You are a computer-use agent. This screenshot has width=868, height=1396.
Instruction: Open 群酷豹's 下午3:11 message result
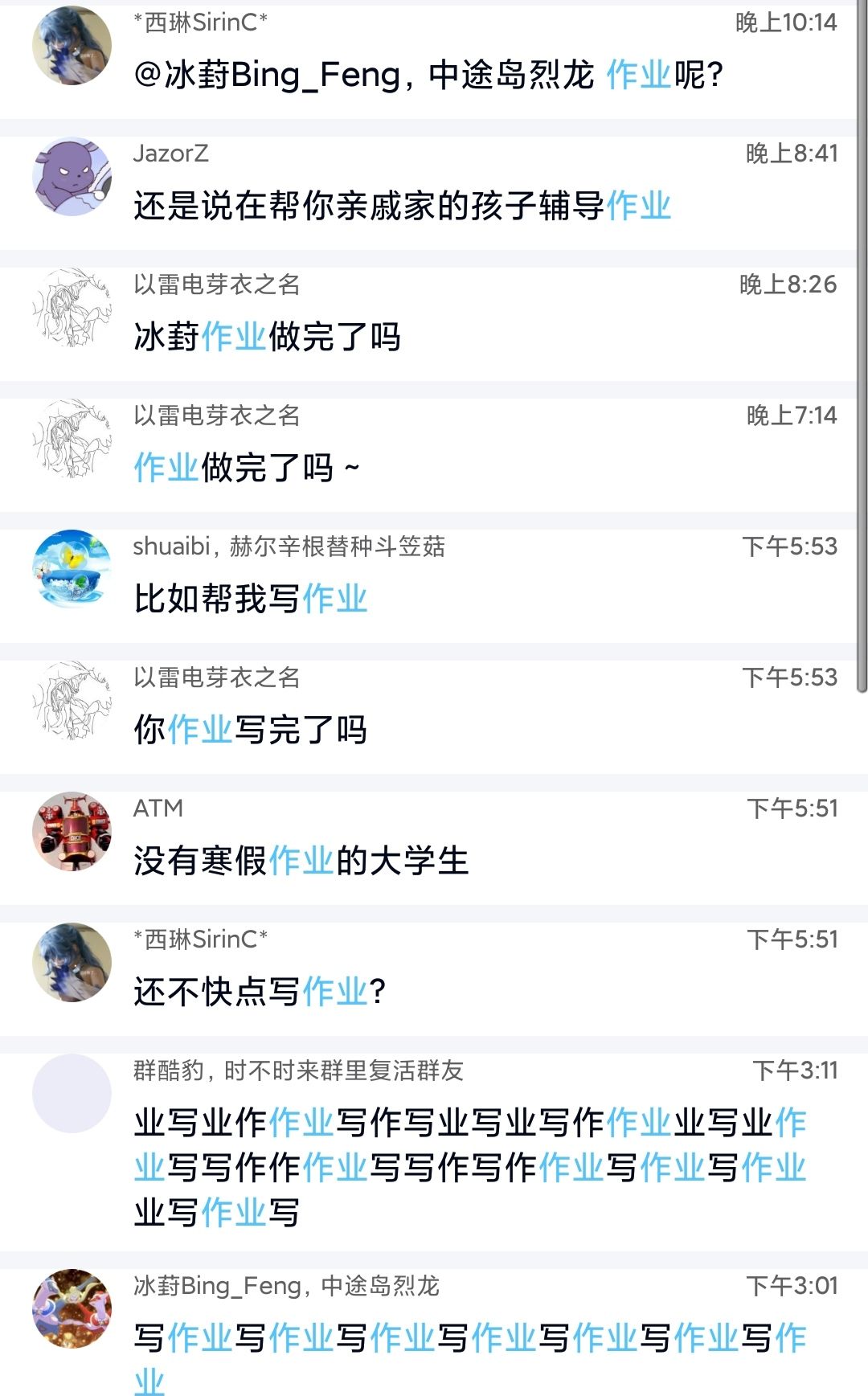coord(470,1165)
